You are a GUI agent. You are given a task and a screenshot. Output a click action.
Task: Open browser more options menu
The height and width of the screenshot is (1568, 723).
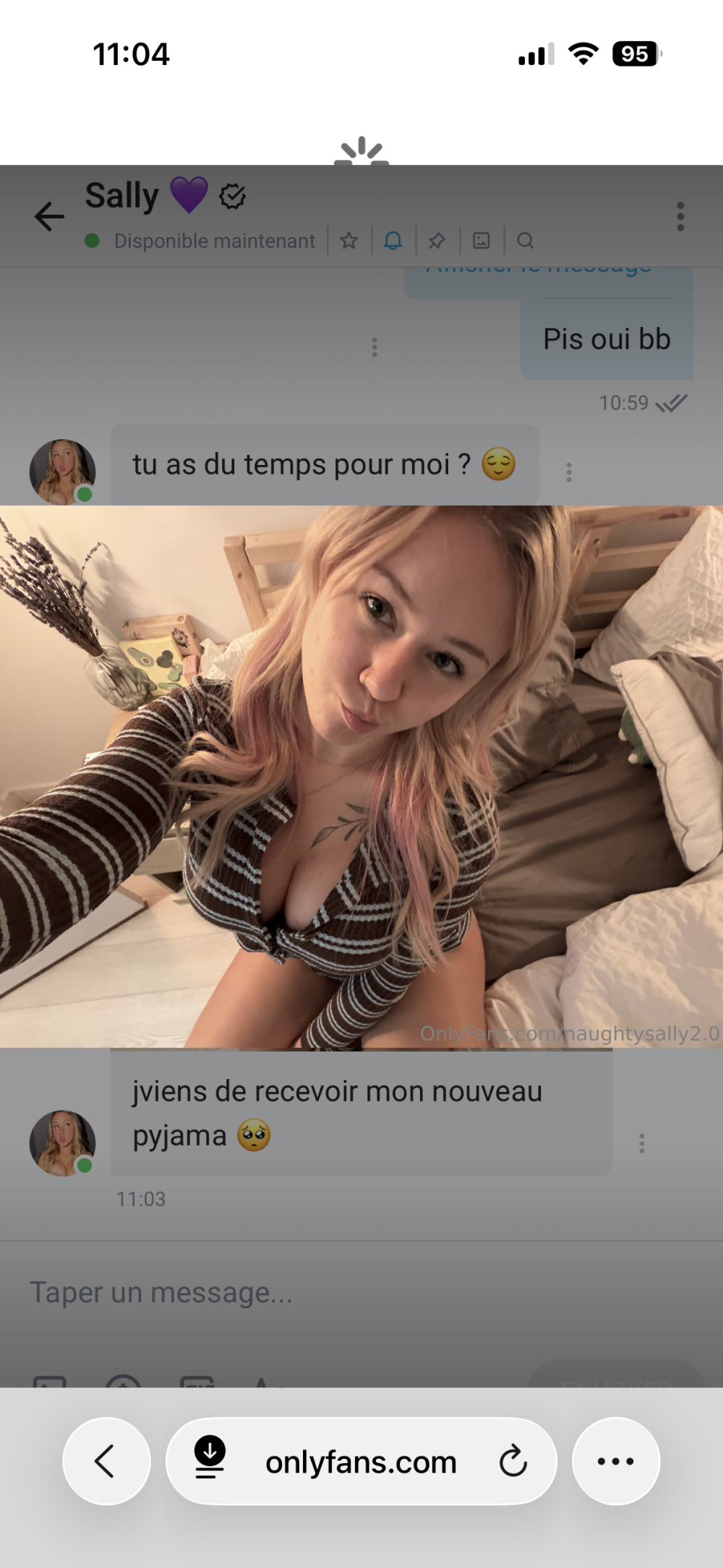[616, 1461]
